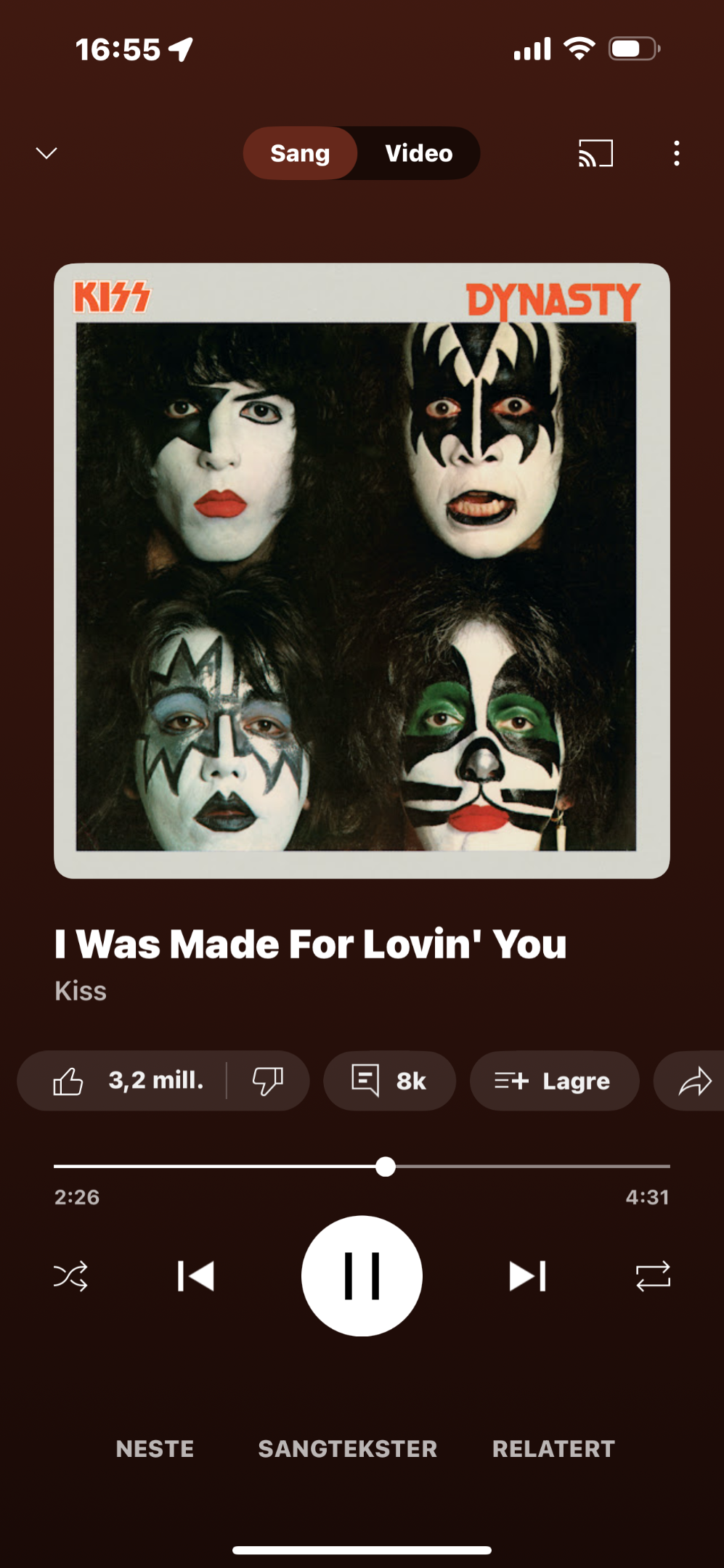The image size is (724, 1568).
Task: Show the SANGTEKSTER lyrics tab
Action: [348, 1449]
